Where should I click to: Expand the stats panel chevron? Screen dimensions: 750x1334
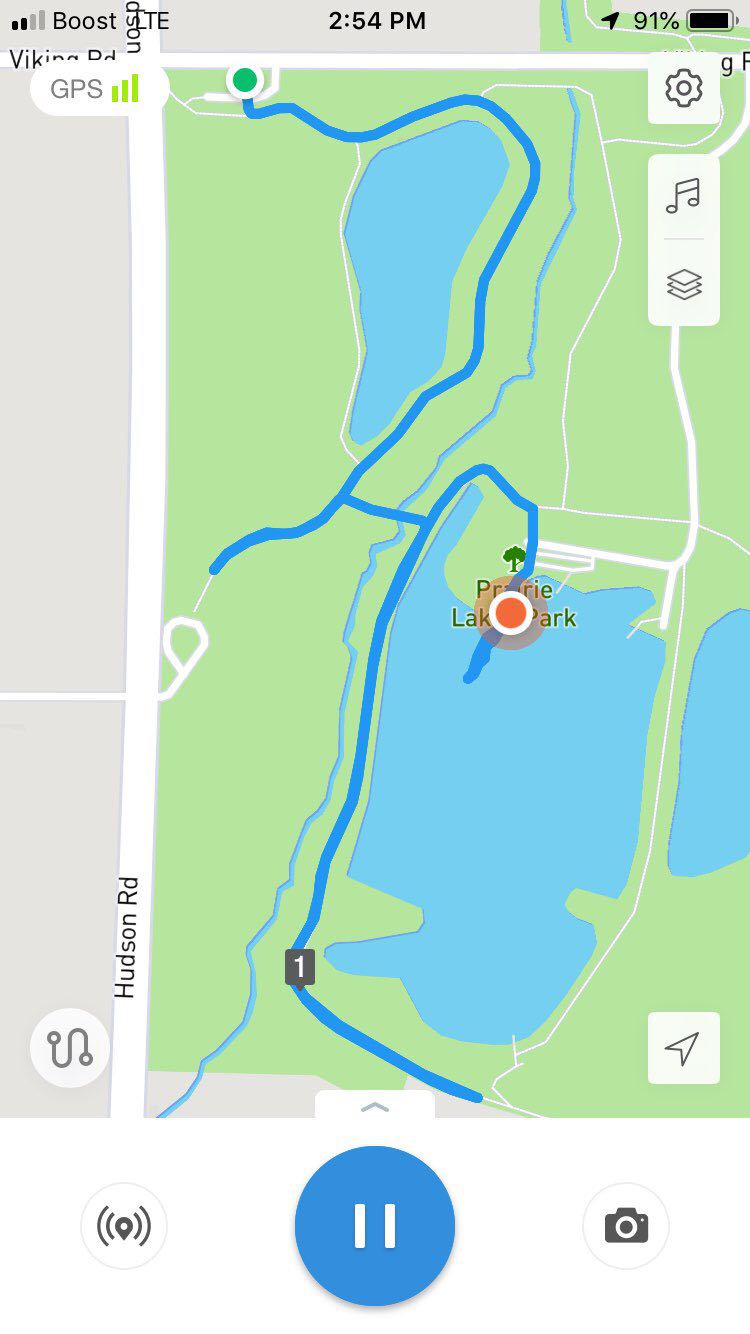click(375, 1106)
